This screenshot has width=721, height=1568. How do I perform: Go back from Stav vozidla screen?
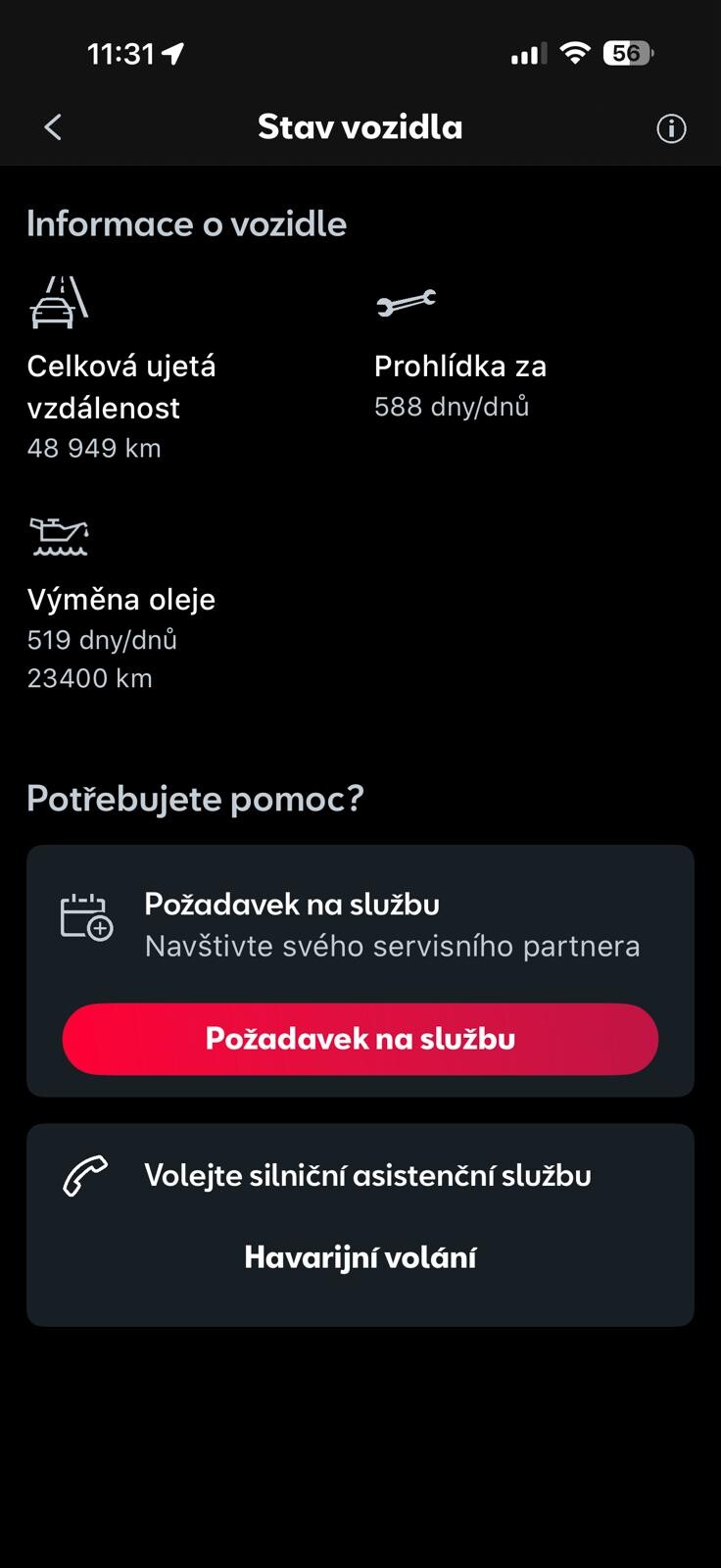pos(53,127)
